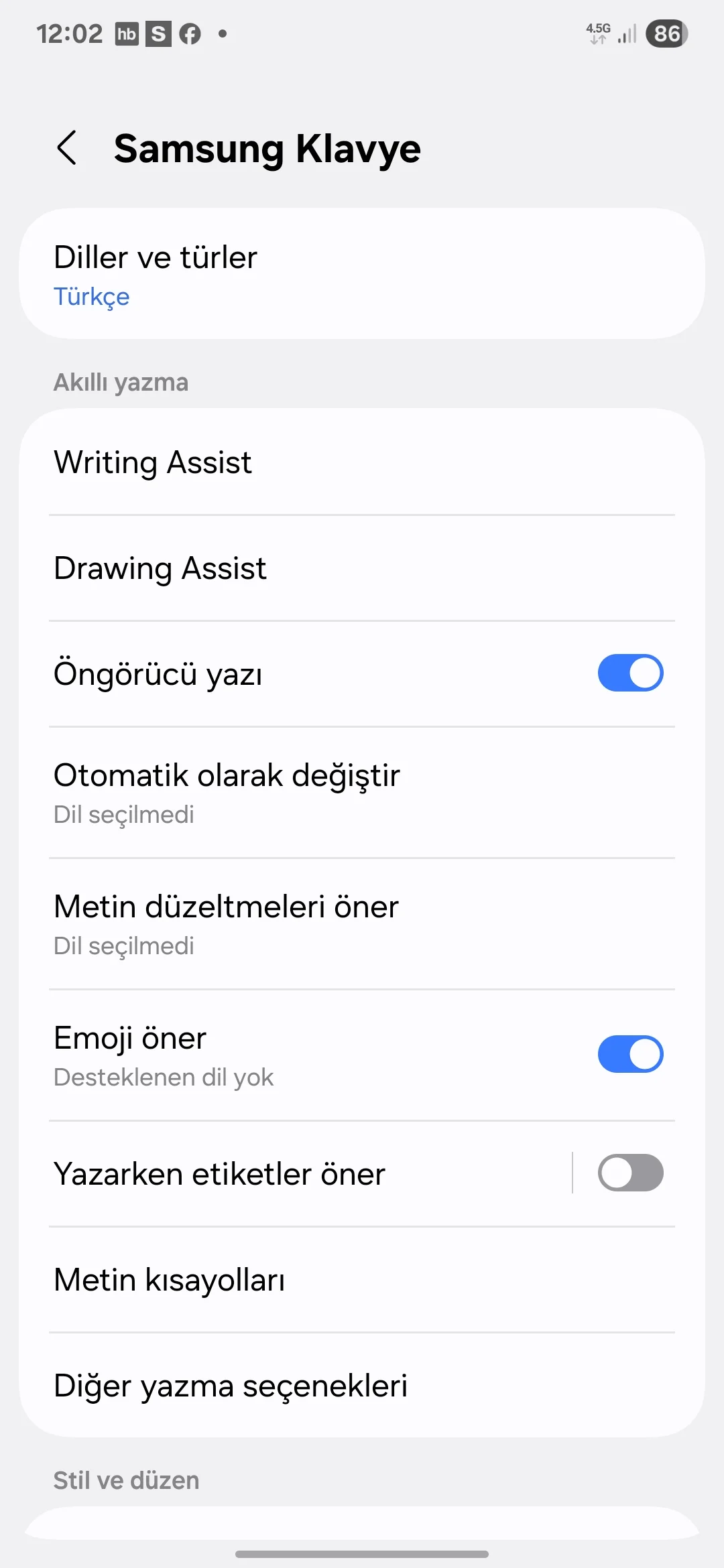Open Metin kısayolları
This screenshot has height=1568, width=724.
coord(362,1280)
